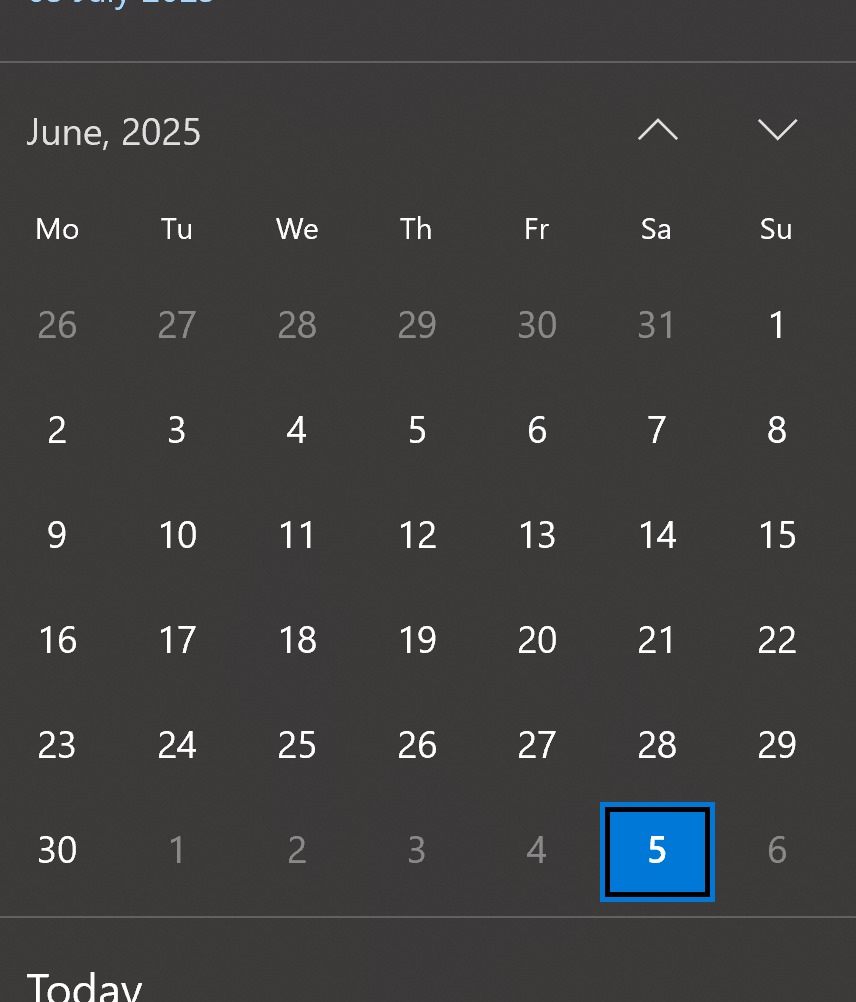Pick June 24 in the calendar

[x=177, y=745]
